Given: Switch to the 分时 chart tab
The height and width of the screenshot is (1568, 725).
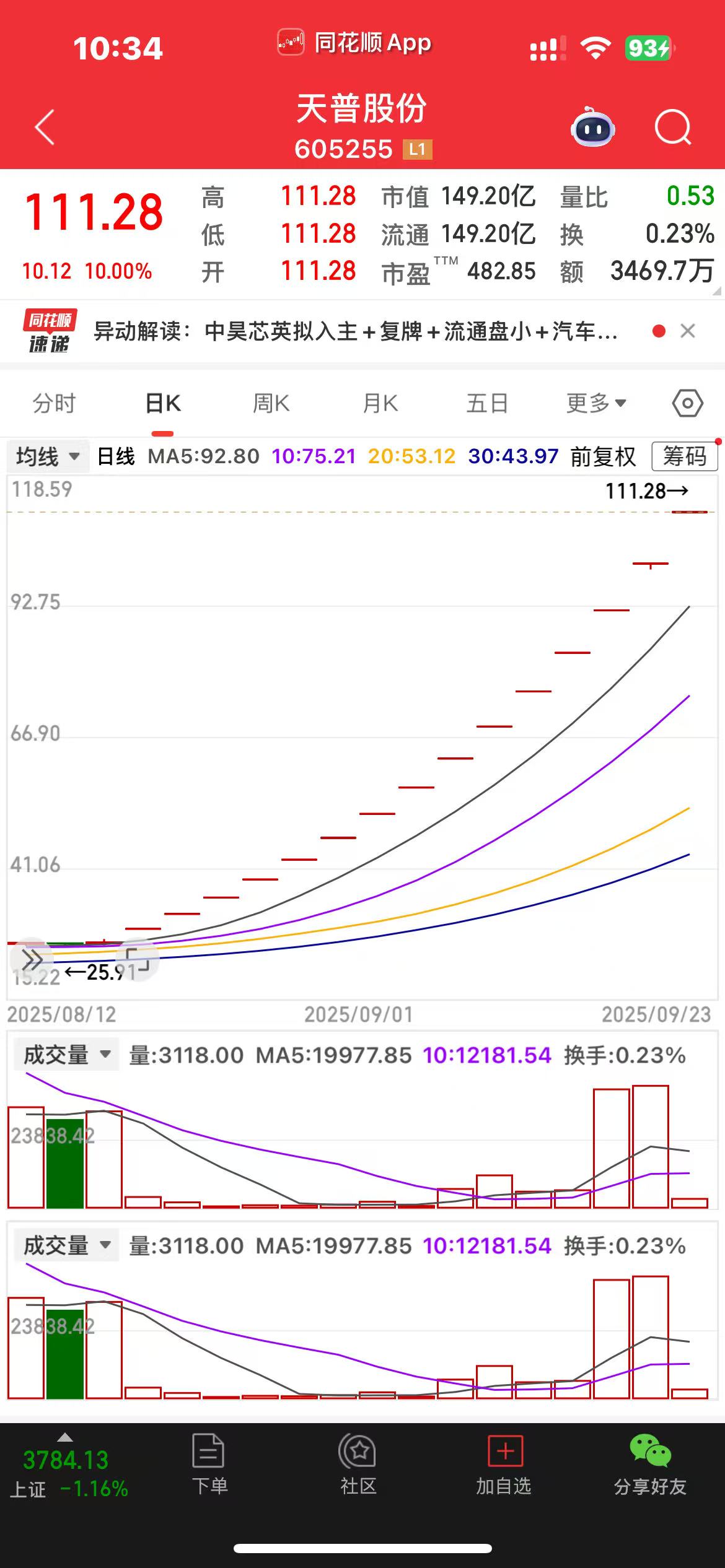Looking at the screenshot, I should (54, 404).
